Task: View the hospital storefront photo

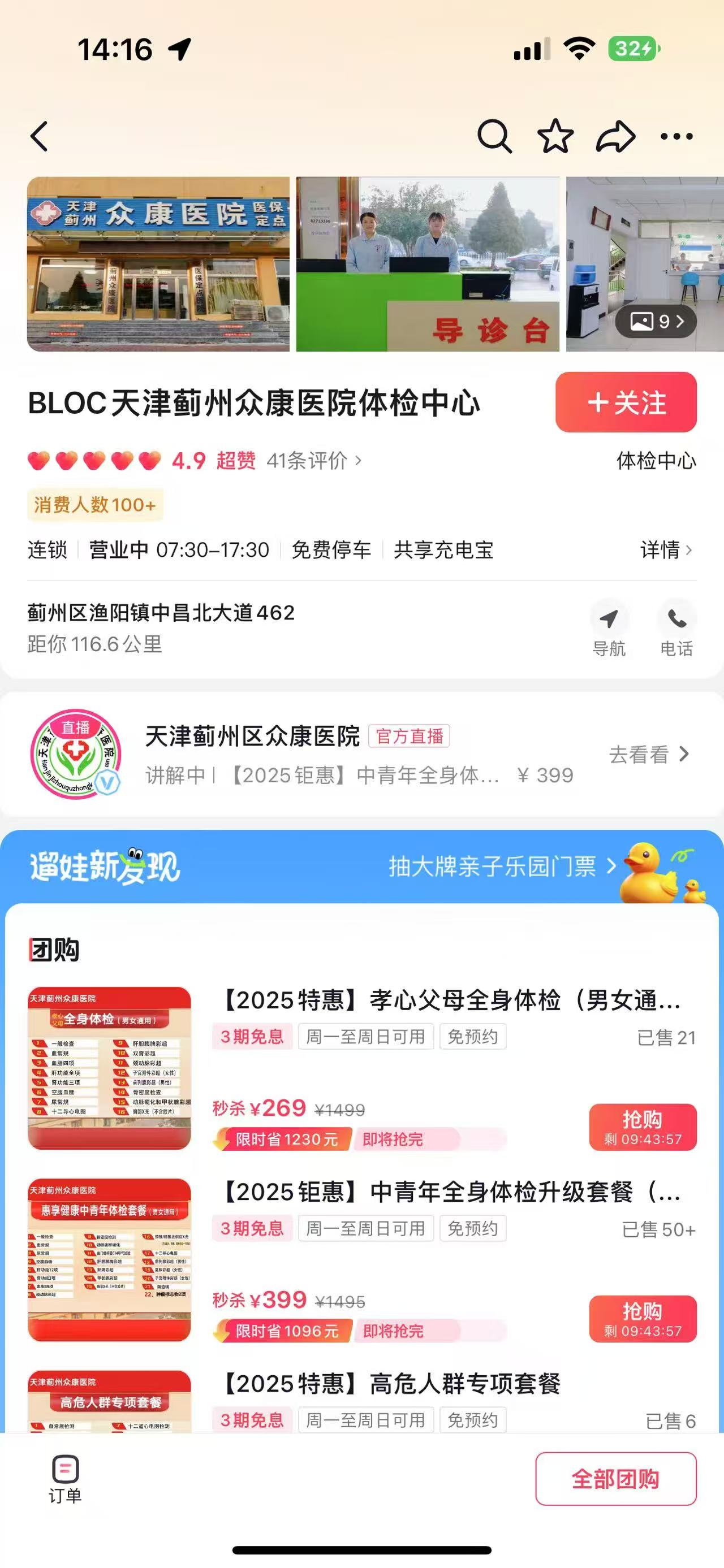Action: pyautogui.click(x=158, y=263)
